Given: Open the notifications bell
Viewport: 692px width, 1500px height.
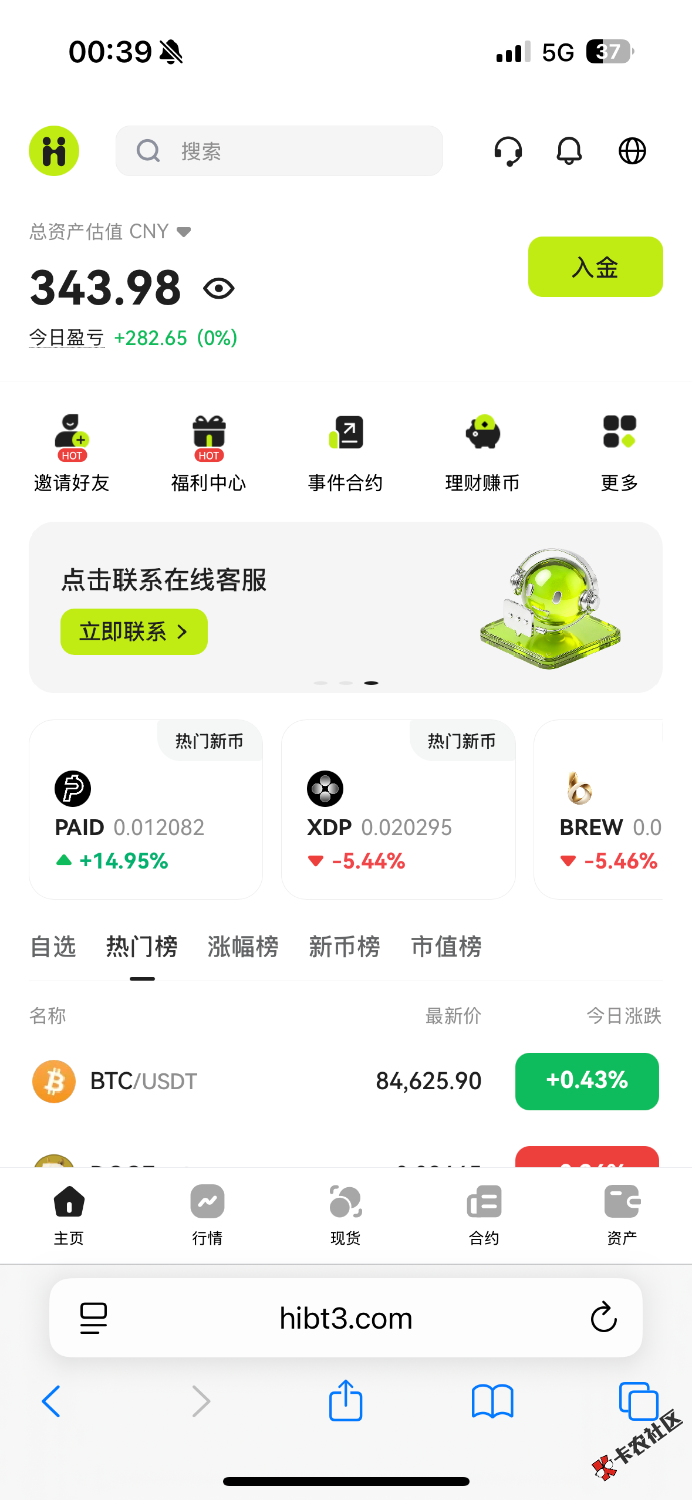Looking at the screenshot, I should tap(569, 151).
